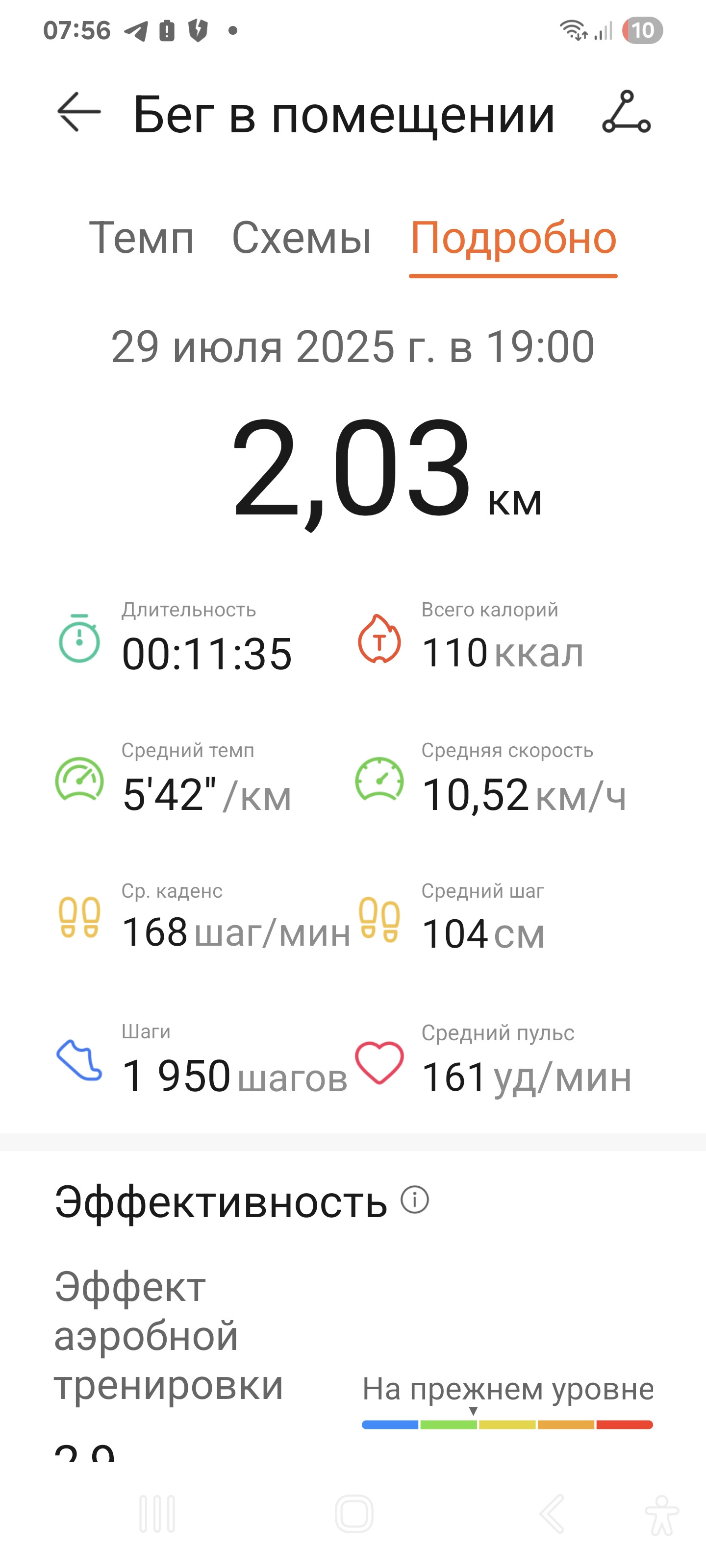Open info icon next to Эффективность
706x1568 pixels.
[415, 1200]
